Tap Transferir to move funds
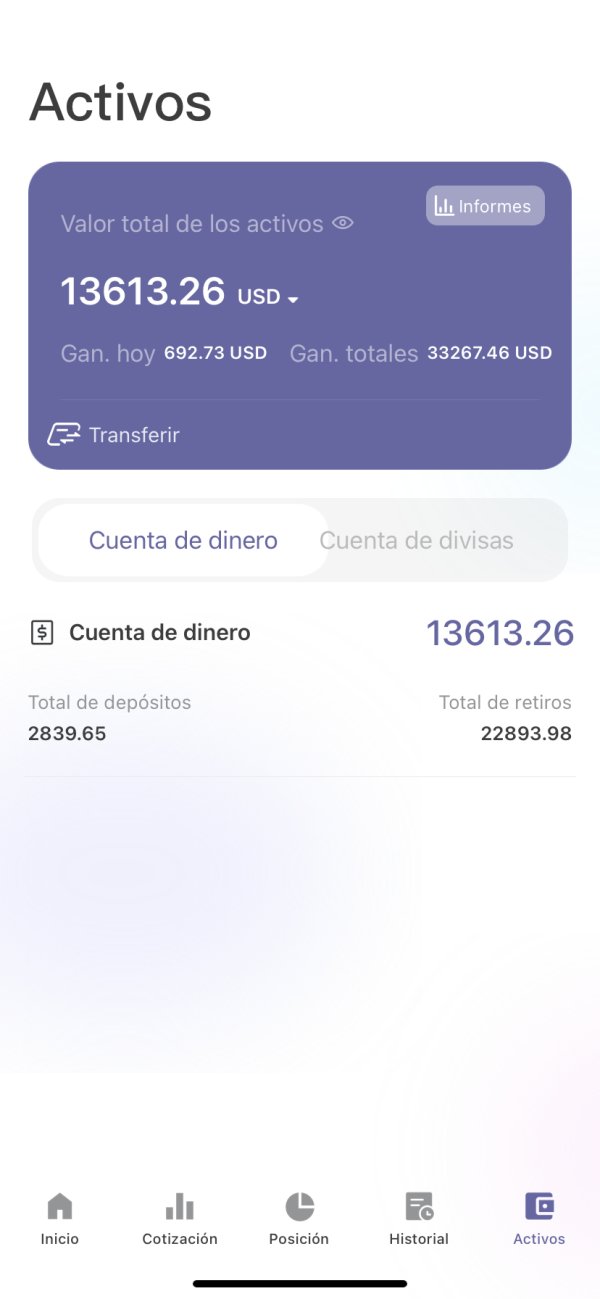 pyautogui.click(x=114, y=435)
